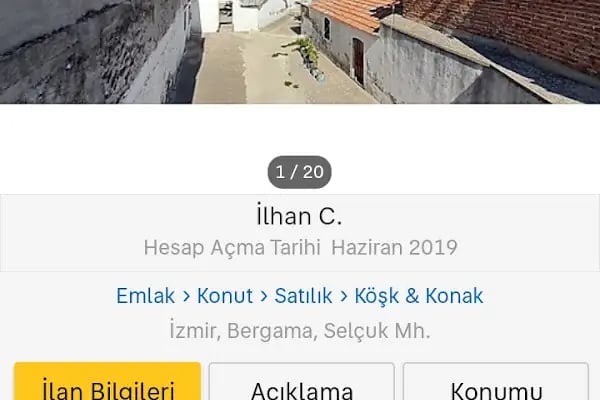The image size is (600, 400).
Task: Go to the Emlak category
Action: 146,296
